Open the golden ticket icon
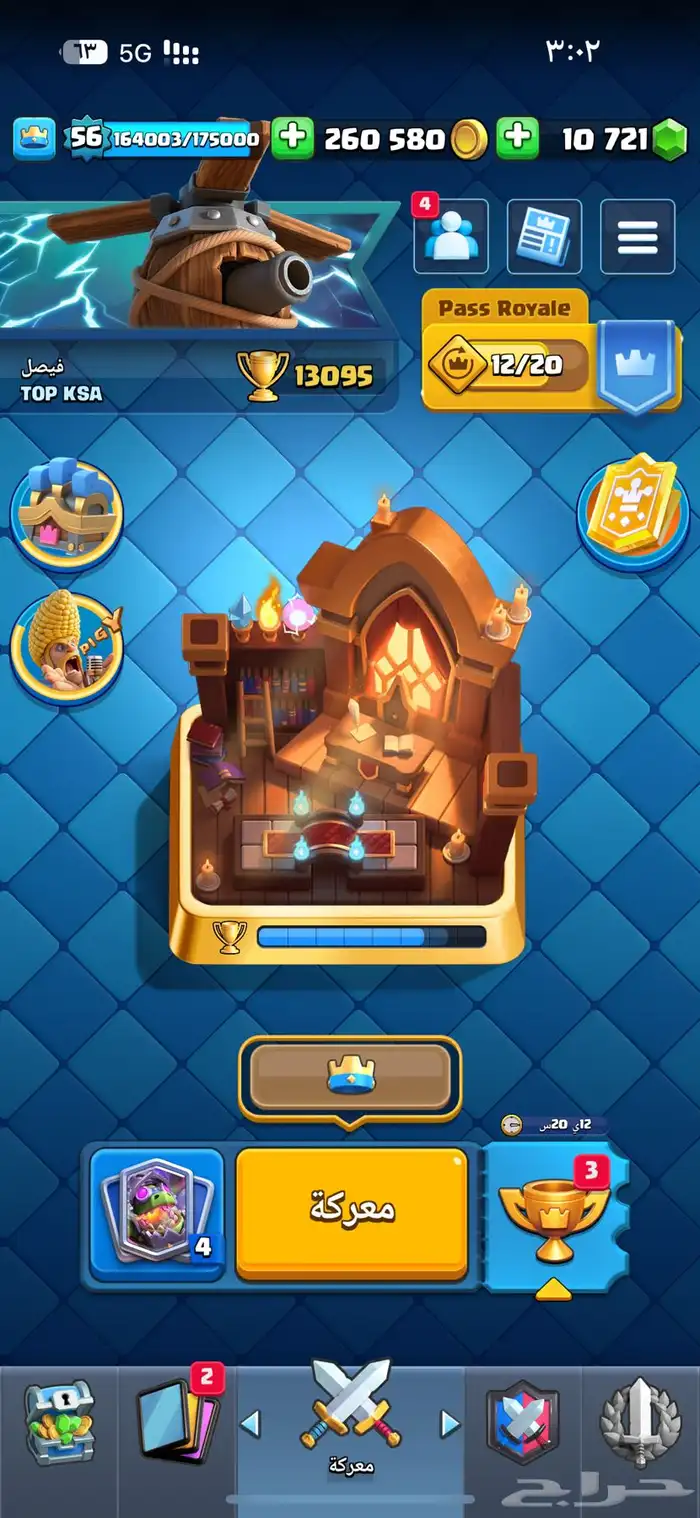This screenshot has height=1518, width=700. tap(632, 512)
